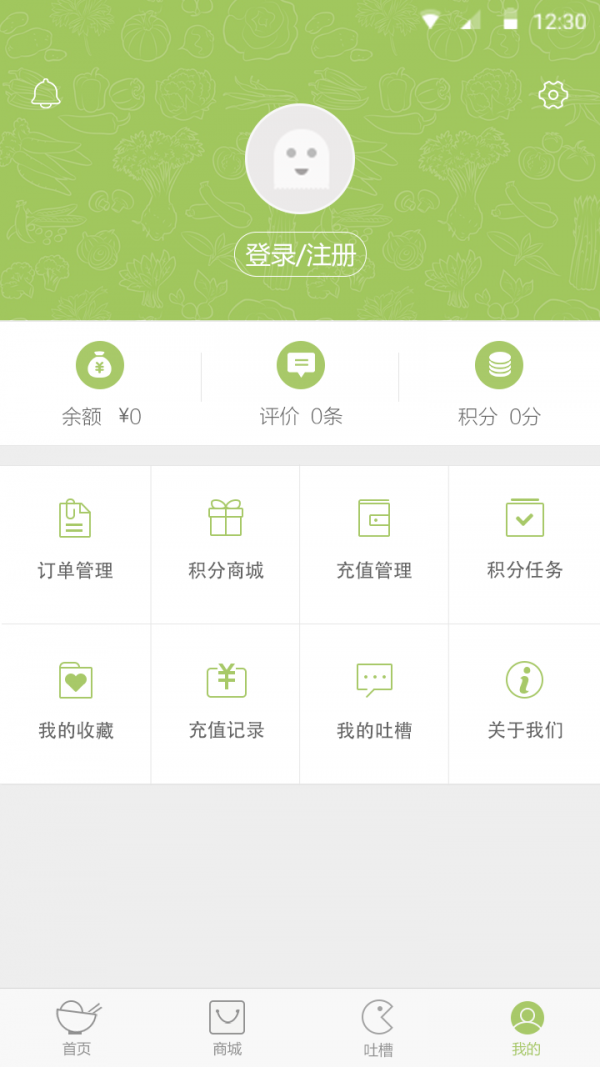Open the settings gear
Viewport: 600px width, 1067px height.
[553, 95]
